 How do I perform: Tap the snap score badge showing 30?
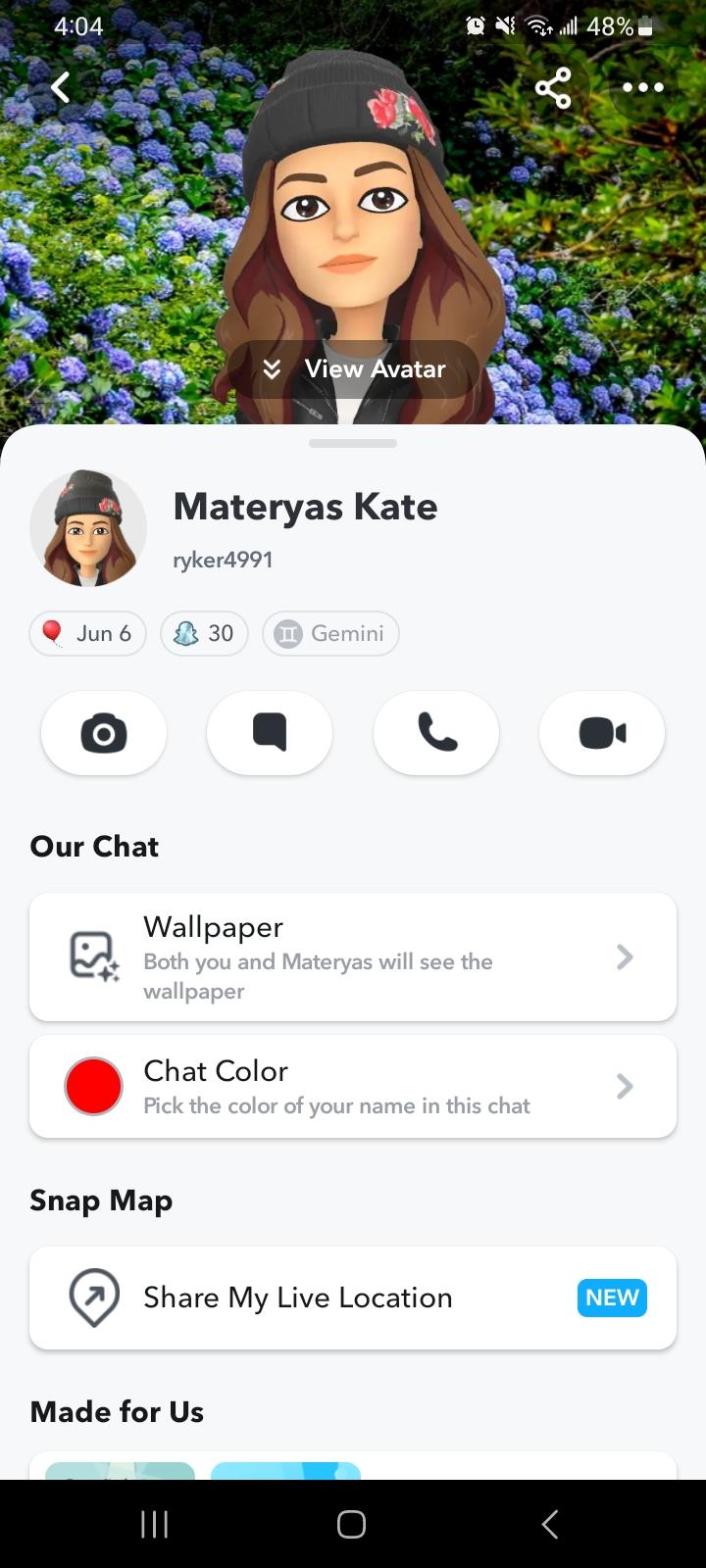pos(203,633)
